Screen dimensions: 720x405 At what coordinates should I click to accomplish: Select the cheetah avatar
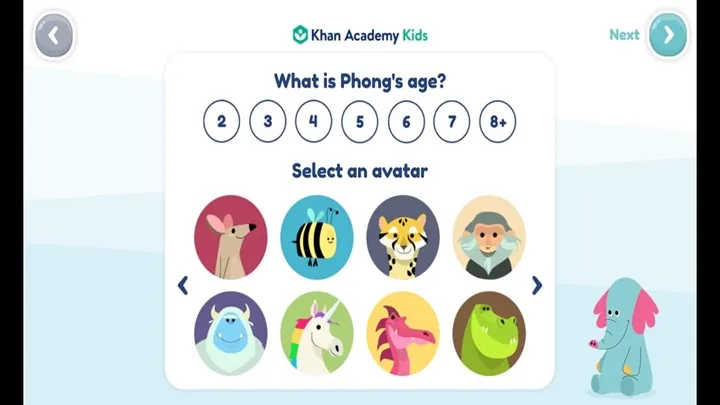403,236
